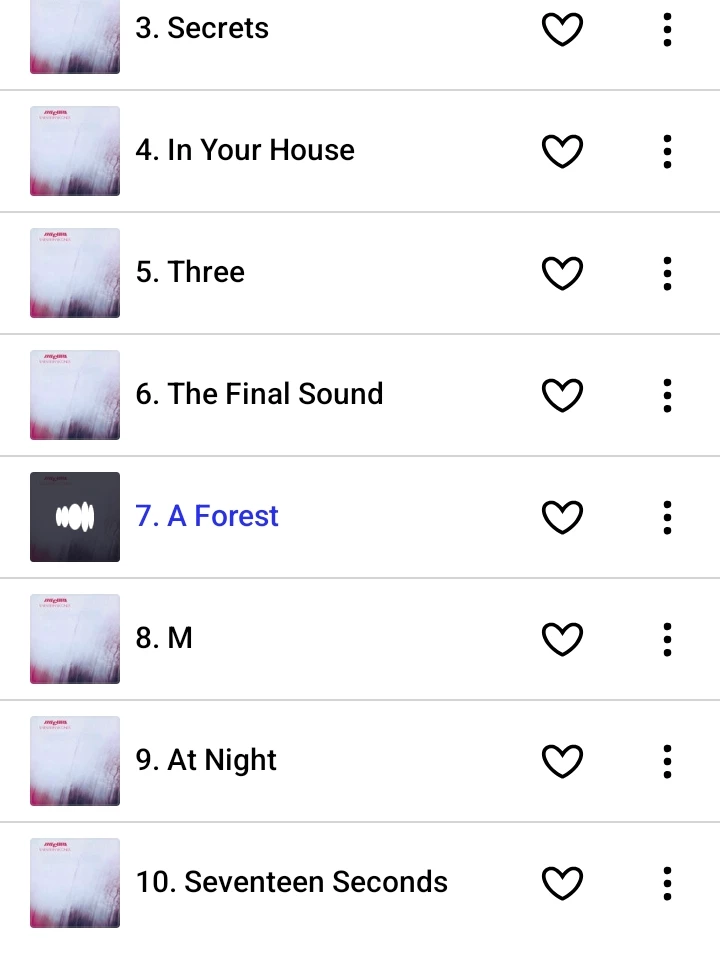The height and width of the screenshot is (967, 720).
Task: Like the song Secrets
Action: coord(562,30)
